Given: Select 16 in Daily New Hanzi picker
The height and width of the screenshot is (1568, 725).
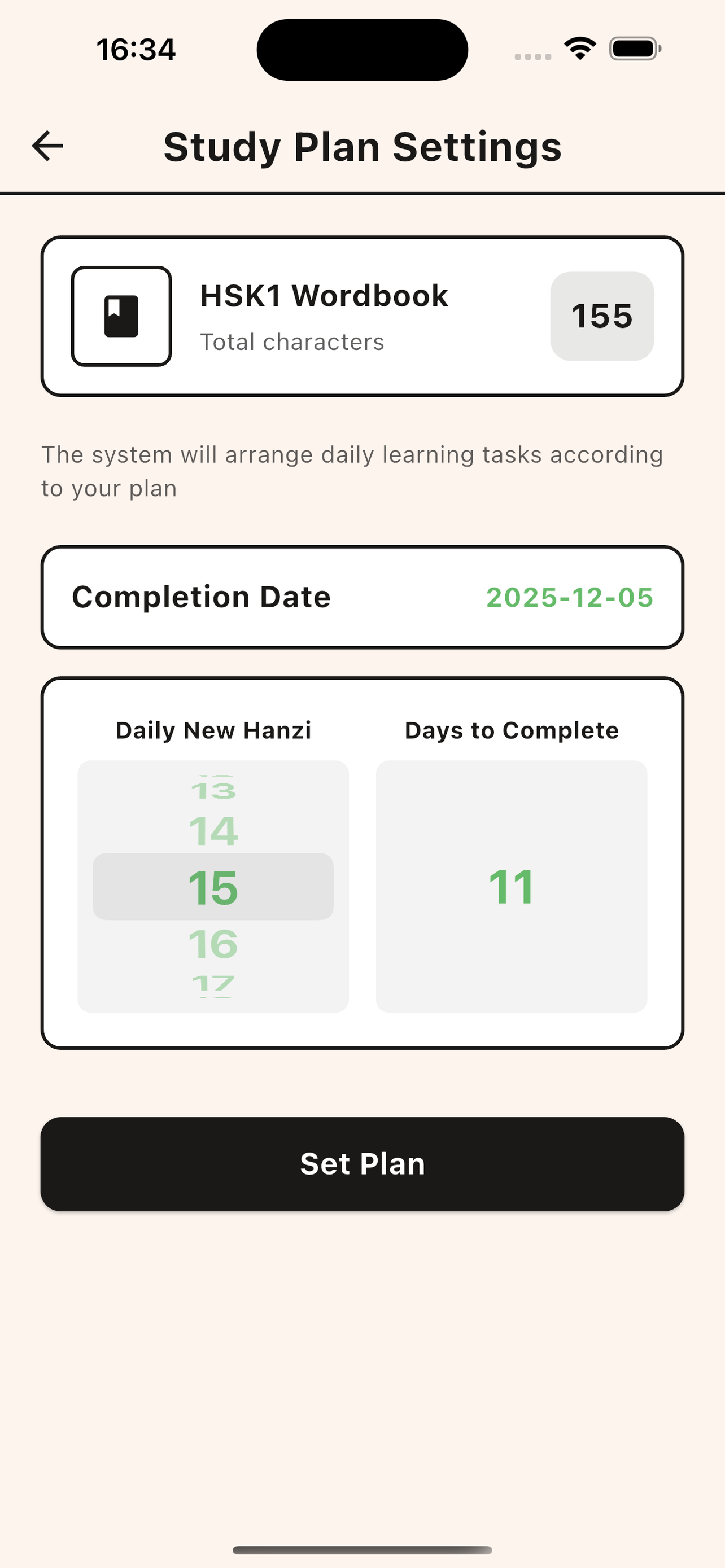Looking at the screenshot, I should pyautogui.click(x=213, y=944).
